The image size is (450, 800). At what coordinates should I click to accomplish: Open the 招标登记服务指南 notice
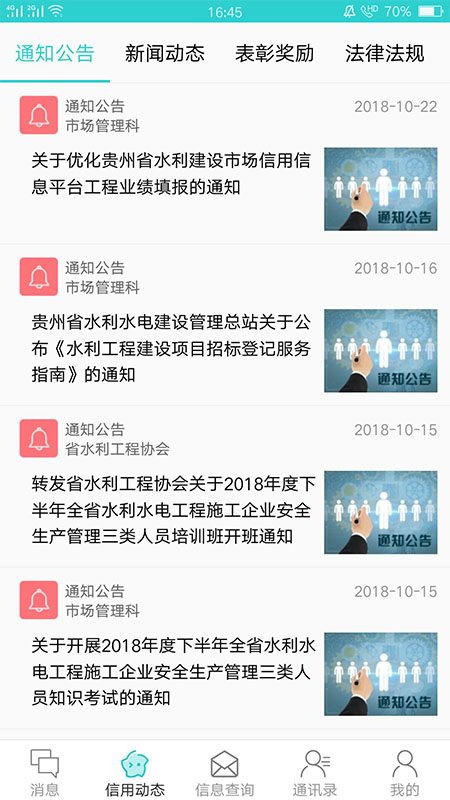225,325
